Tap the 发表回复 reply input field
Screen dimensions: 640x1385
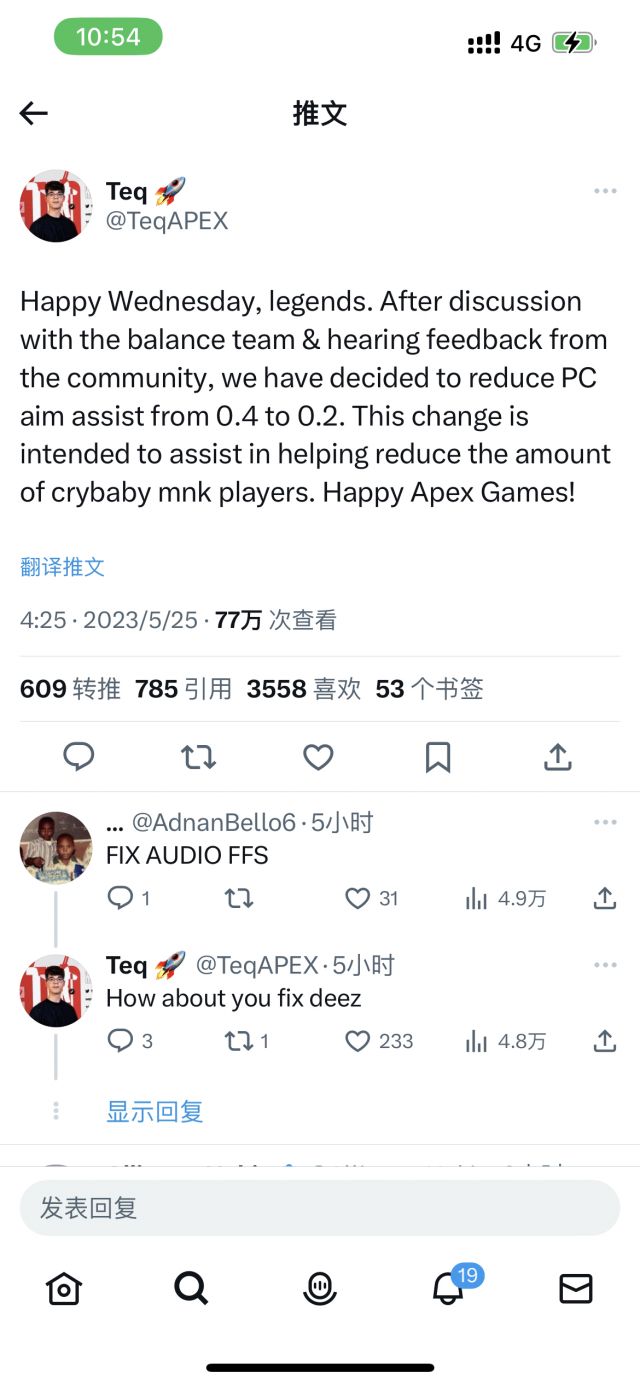click(320, 1208)
